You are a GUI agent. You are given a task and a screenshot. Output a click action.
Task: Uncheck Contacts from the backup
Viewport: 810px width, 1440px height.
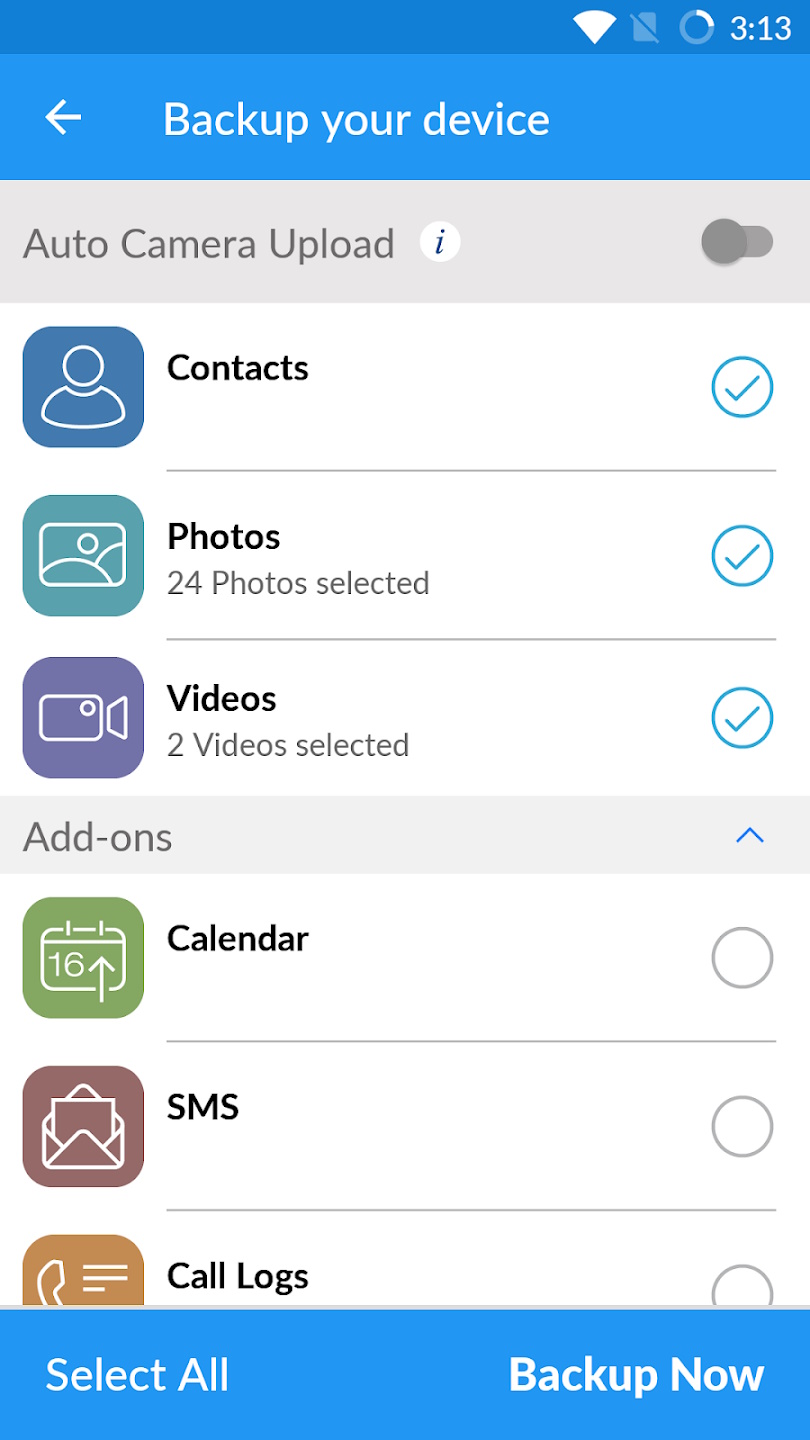742,387
